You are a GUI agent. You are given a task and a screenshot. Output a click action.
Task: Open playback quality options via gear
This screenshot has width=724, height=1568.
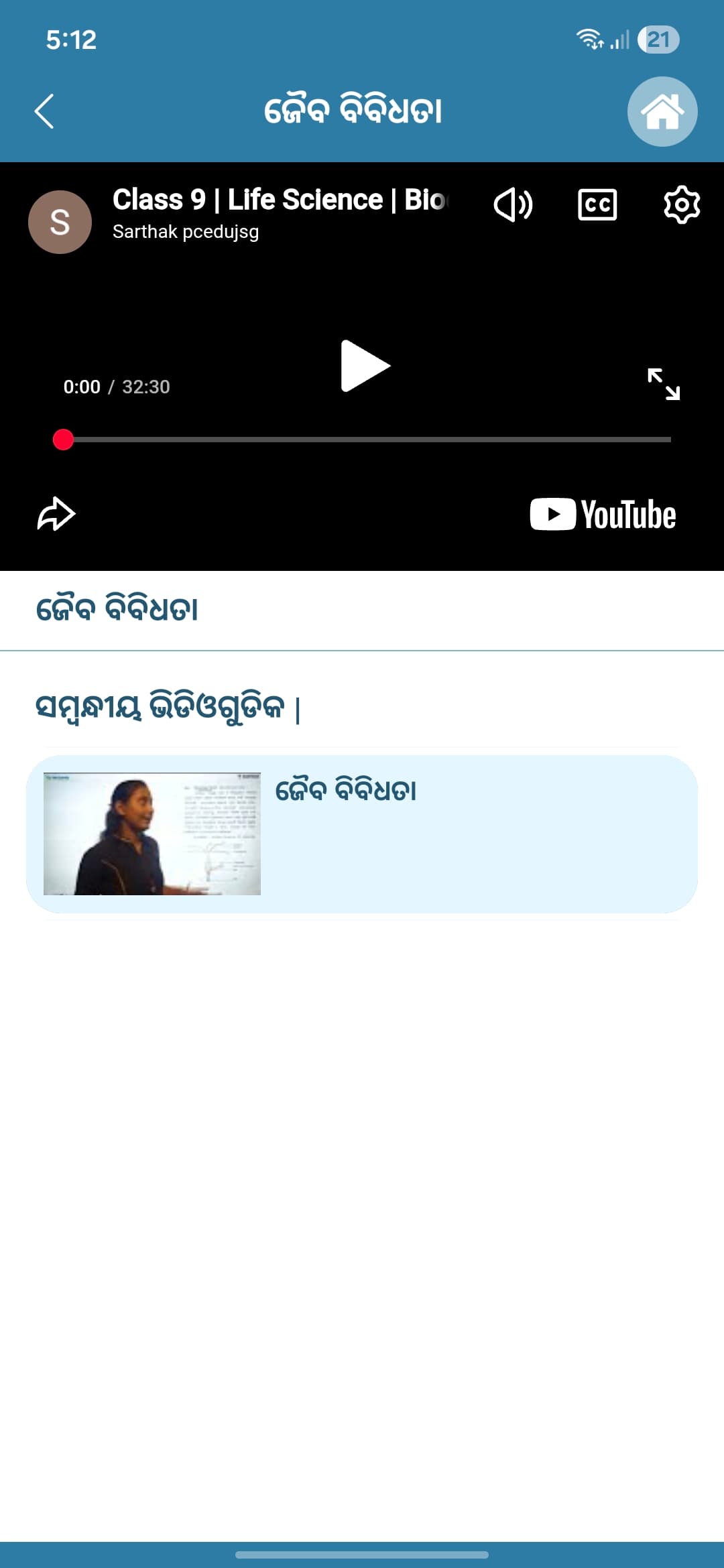click(x=679, y=205)
